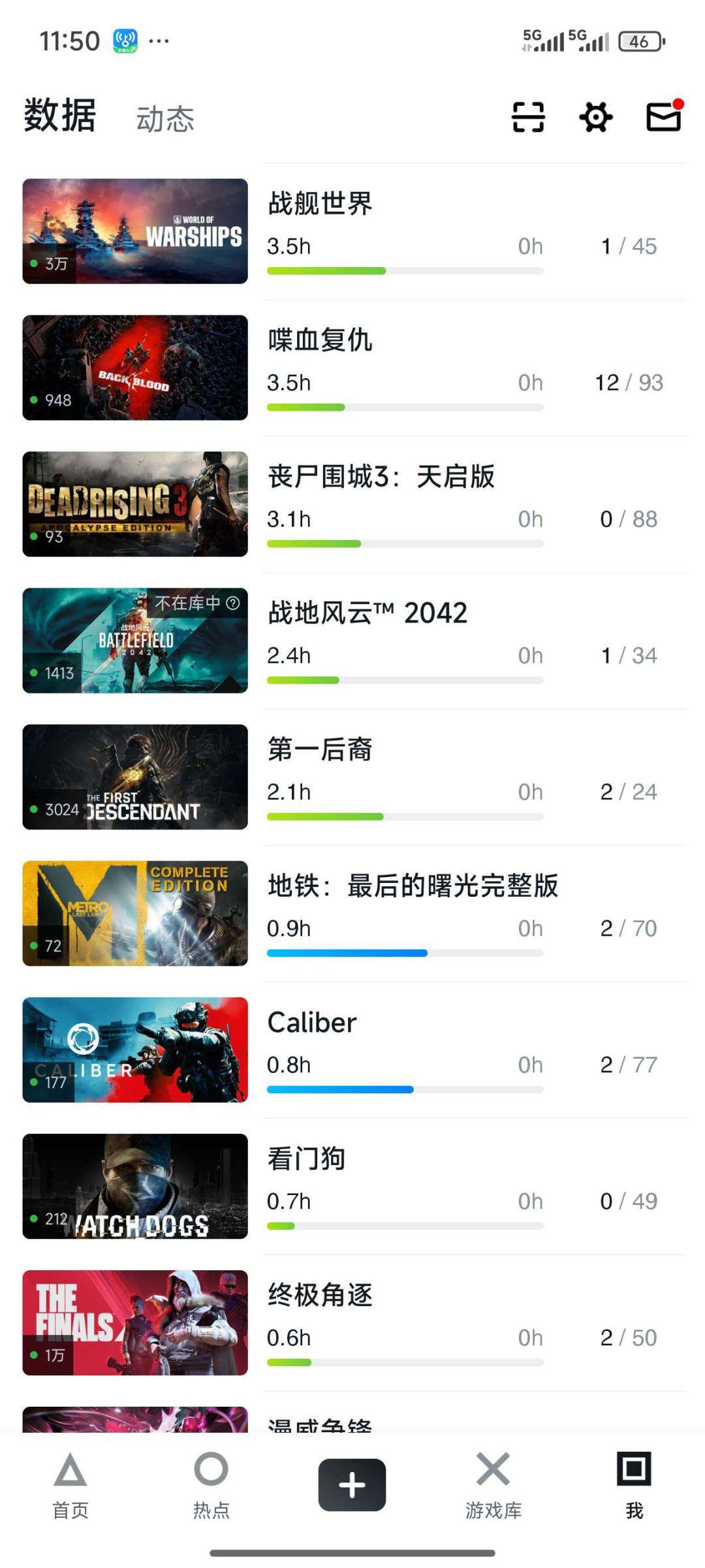Switch to the 动态 tab
This screenshot has height=1568, width=705.
165,120
